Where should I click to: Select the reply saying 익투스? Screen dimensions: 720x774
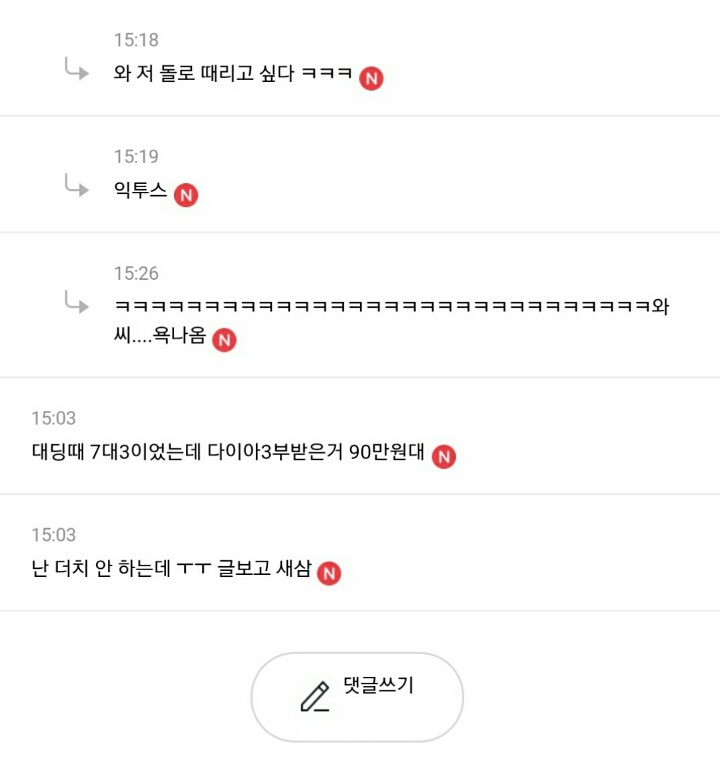(x=141, y=191)
